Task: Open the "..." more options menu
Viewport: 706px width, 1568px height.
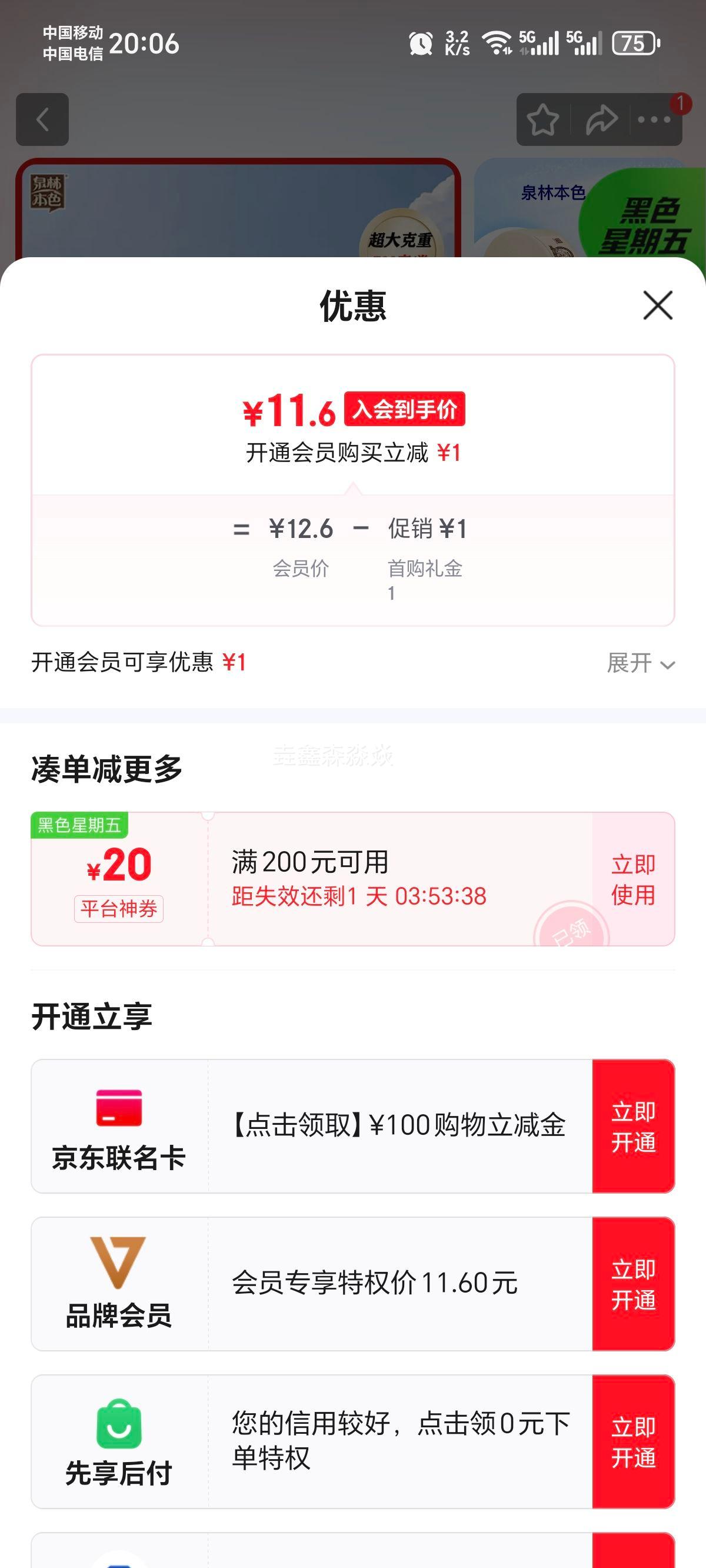Action: click(x=653, y=121)
